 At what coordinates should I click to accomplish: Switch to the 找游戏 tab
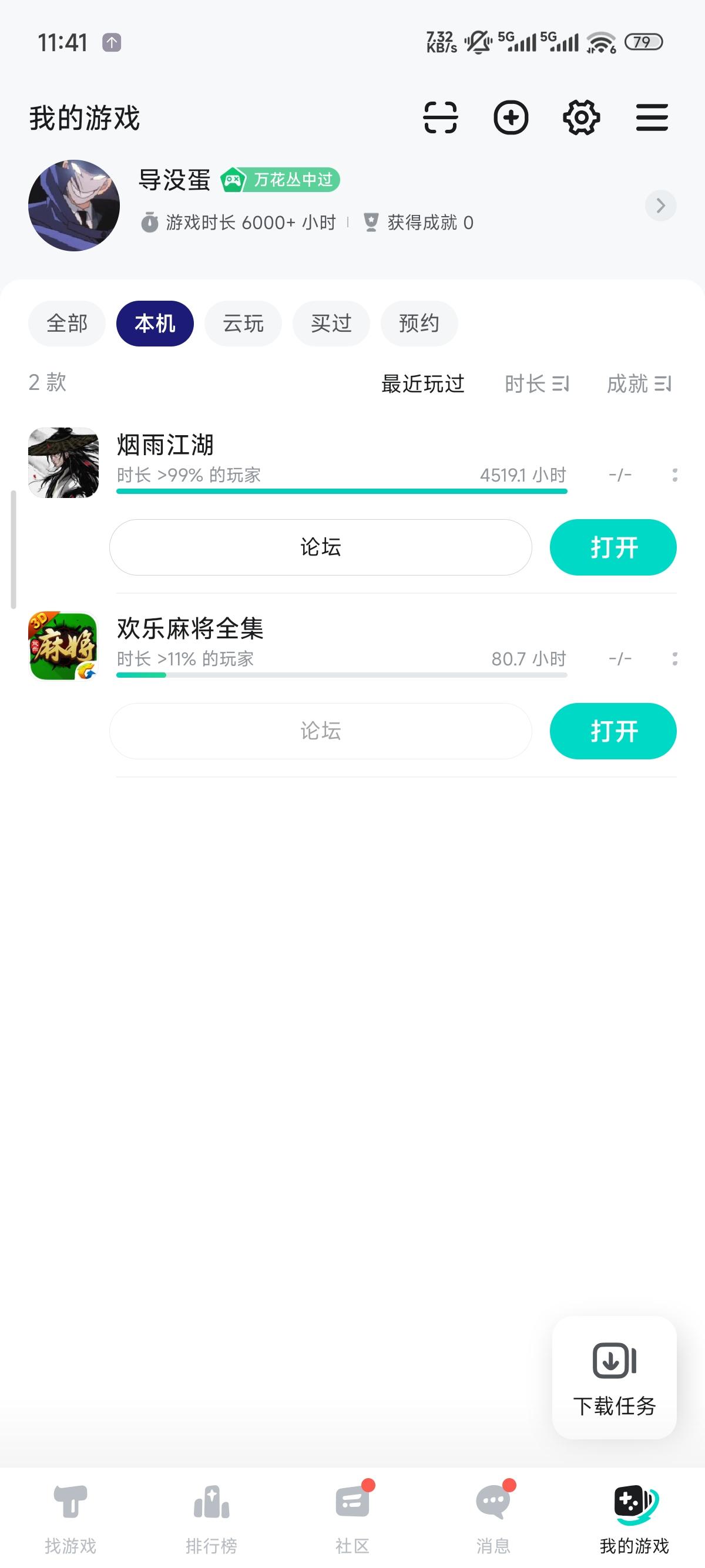click(x=70, y=1518)
